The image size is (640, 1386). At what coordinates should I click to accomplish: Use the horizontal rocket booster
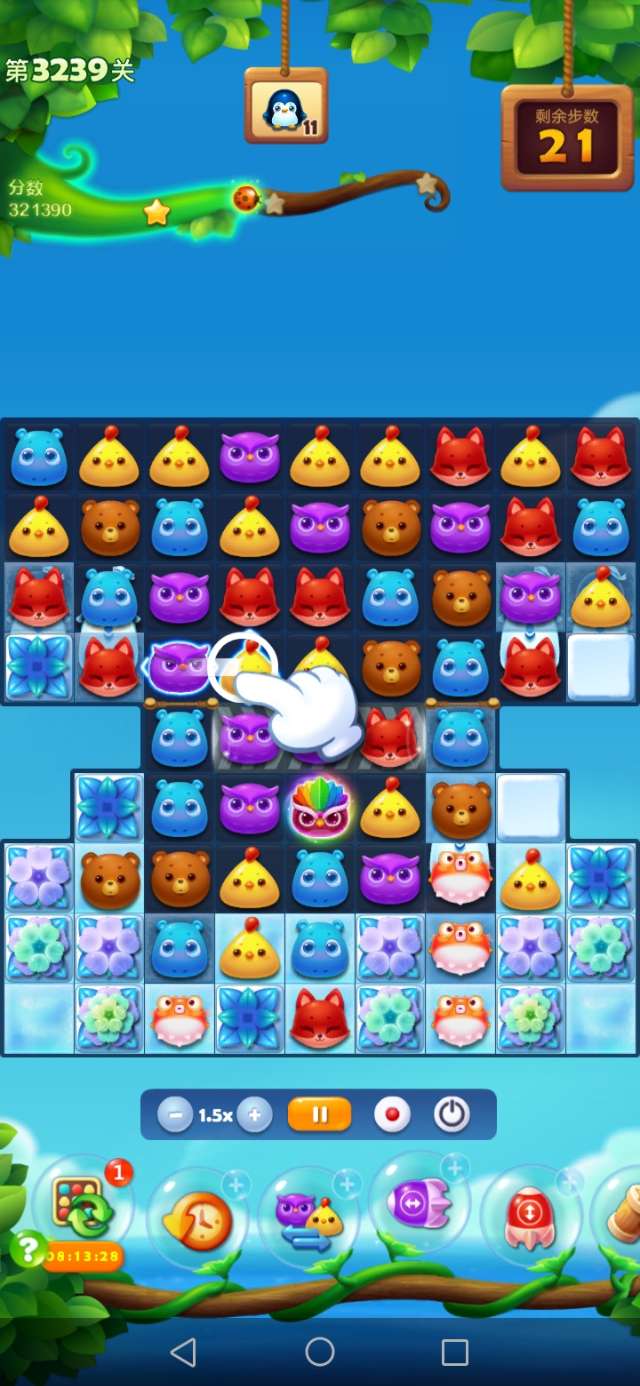coord(420,1204)
